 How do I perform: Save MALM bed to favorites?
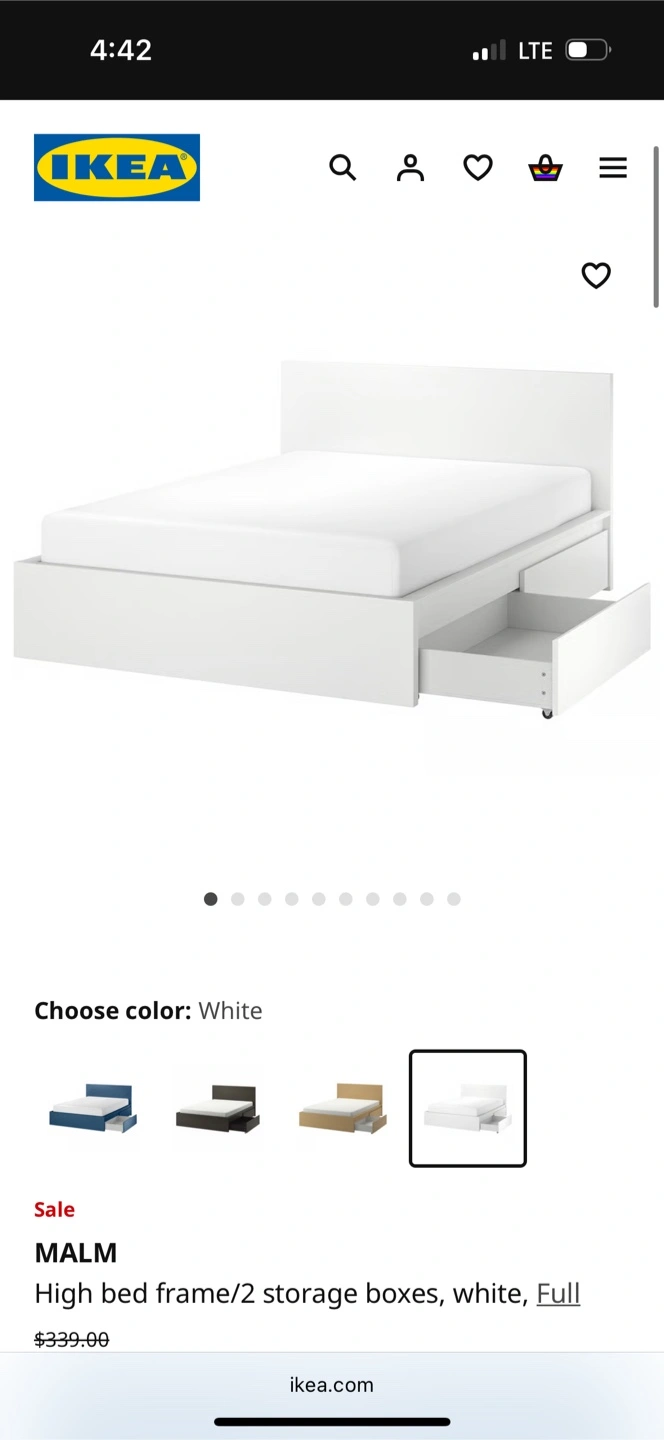(596, 275)
